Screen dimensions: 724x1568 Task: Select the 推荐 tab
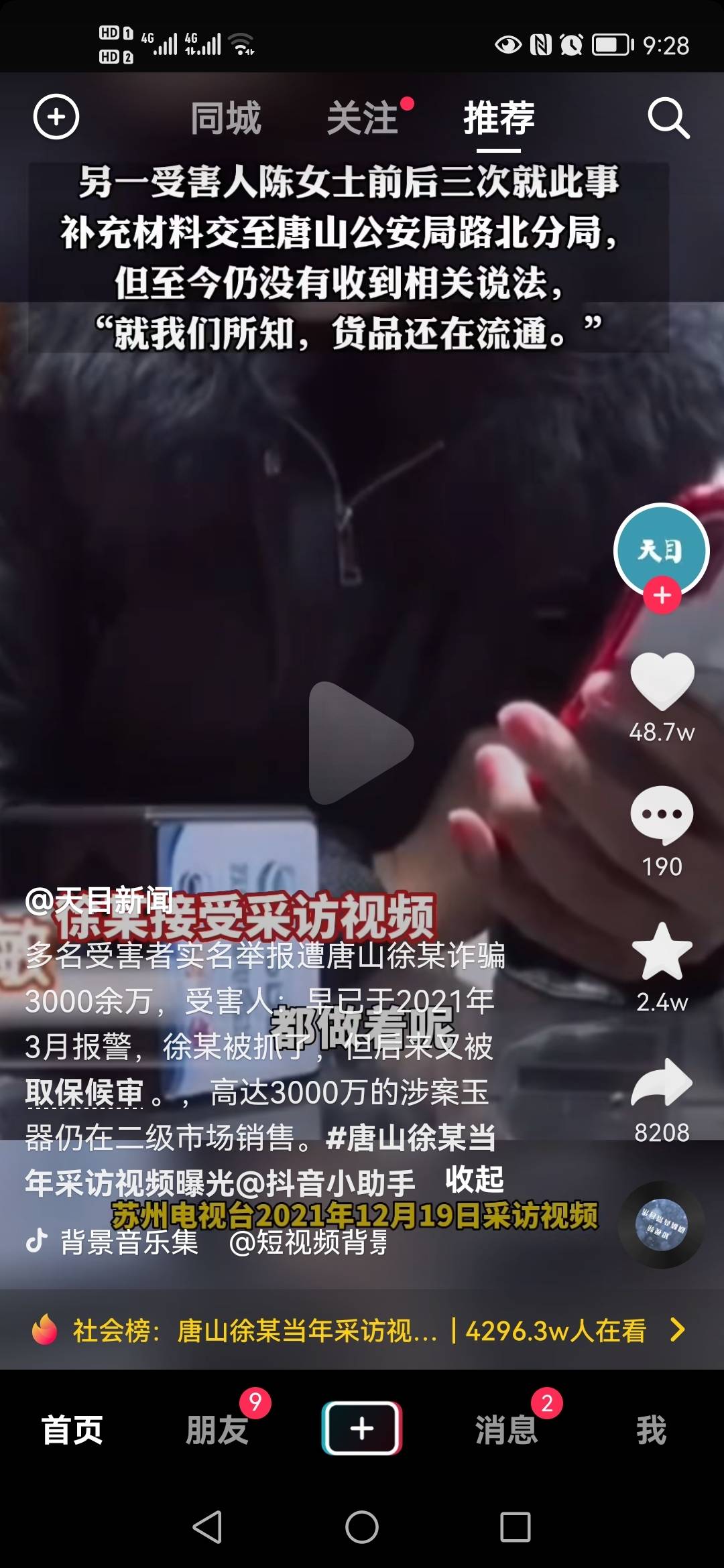499,118
